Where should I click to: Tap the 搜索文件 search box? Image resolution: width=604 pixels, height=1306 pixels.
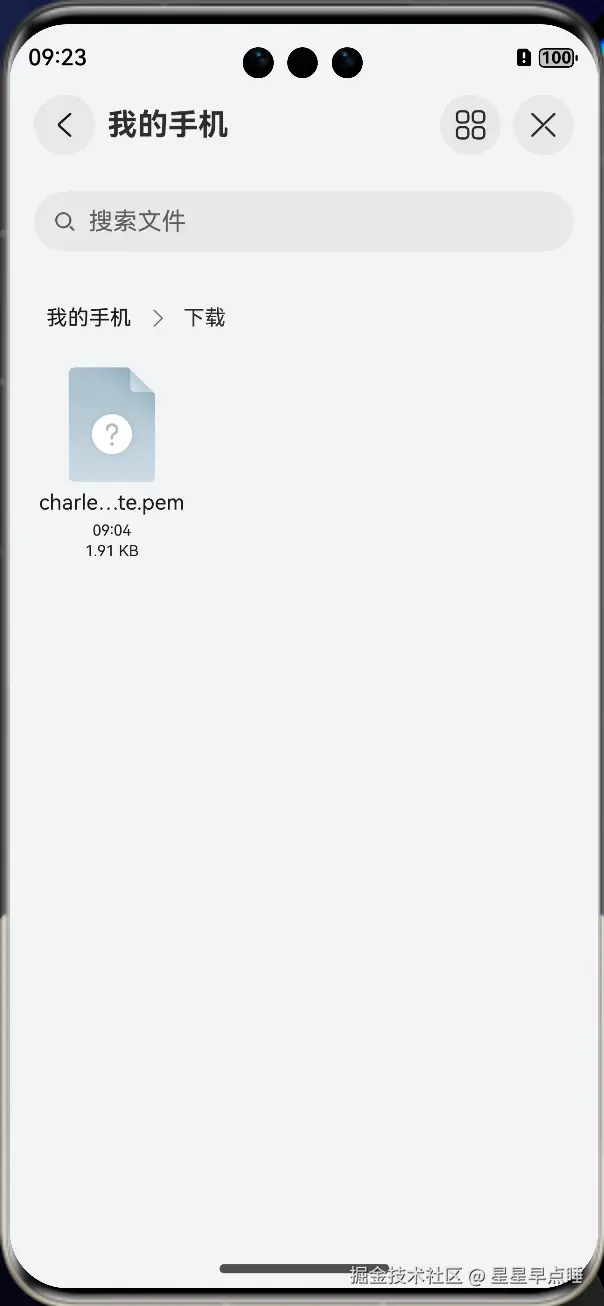click(x=303, y=221)
